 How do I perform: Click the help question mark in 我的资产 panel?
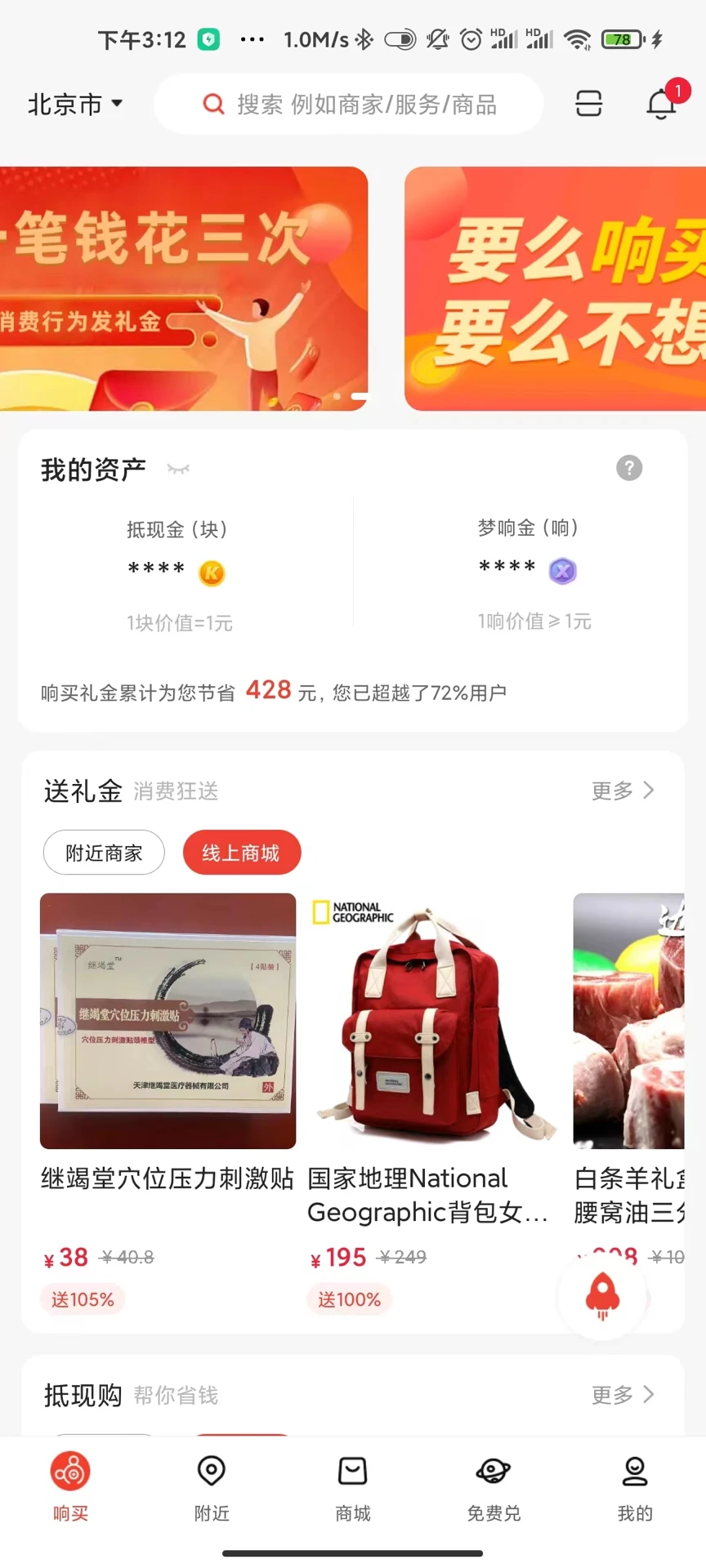[x=628, y=467]
